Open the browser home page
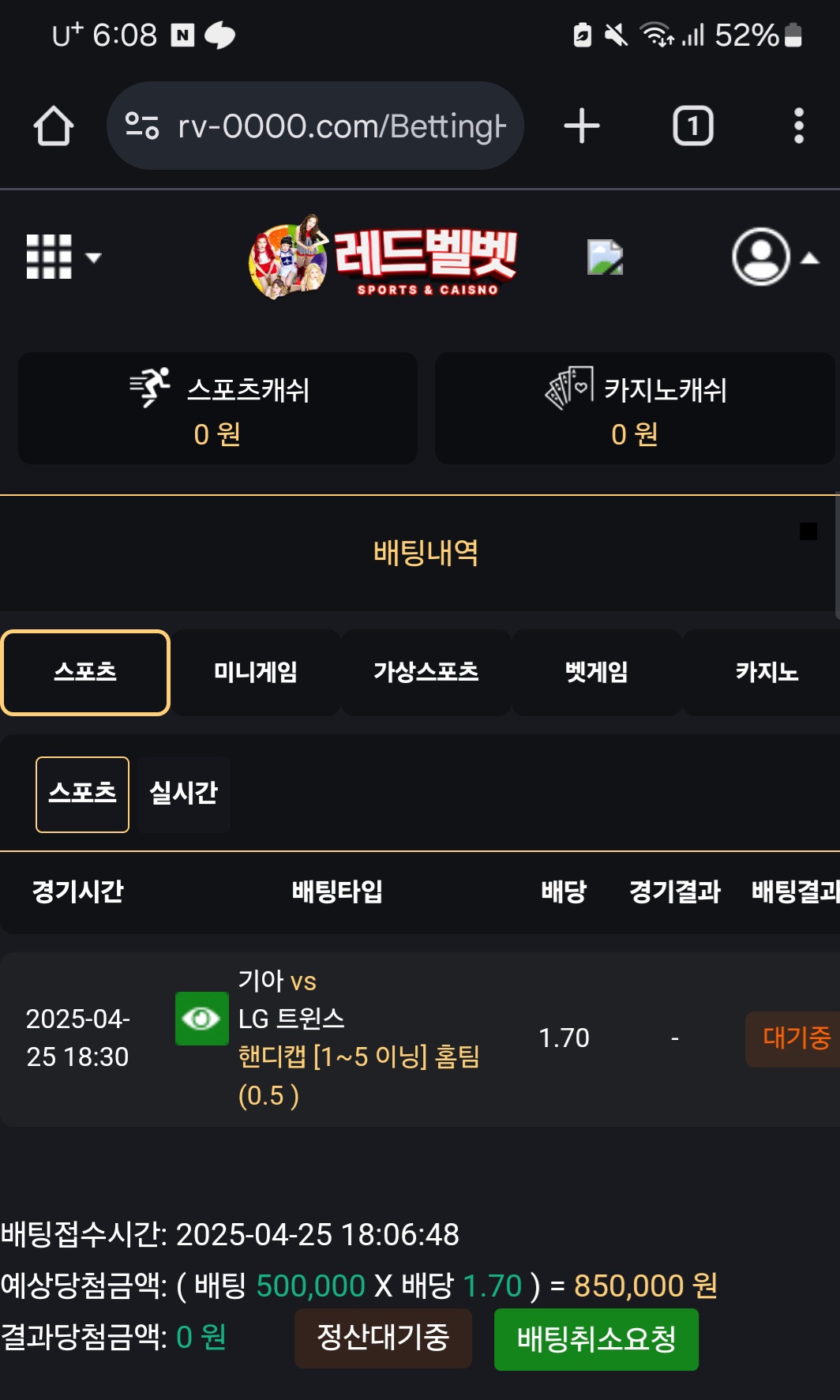840x1400 pixels. tap(54, 126)
